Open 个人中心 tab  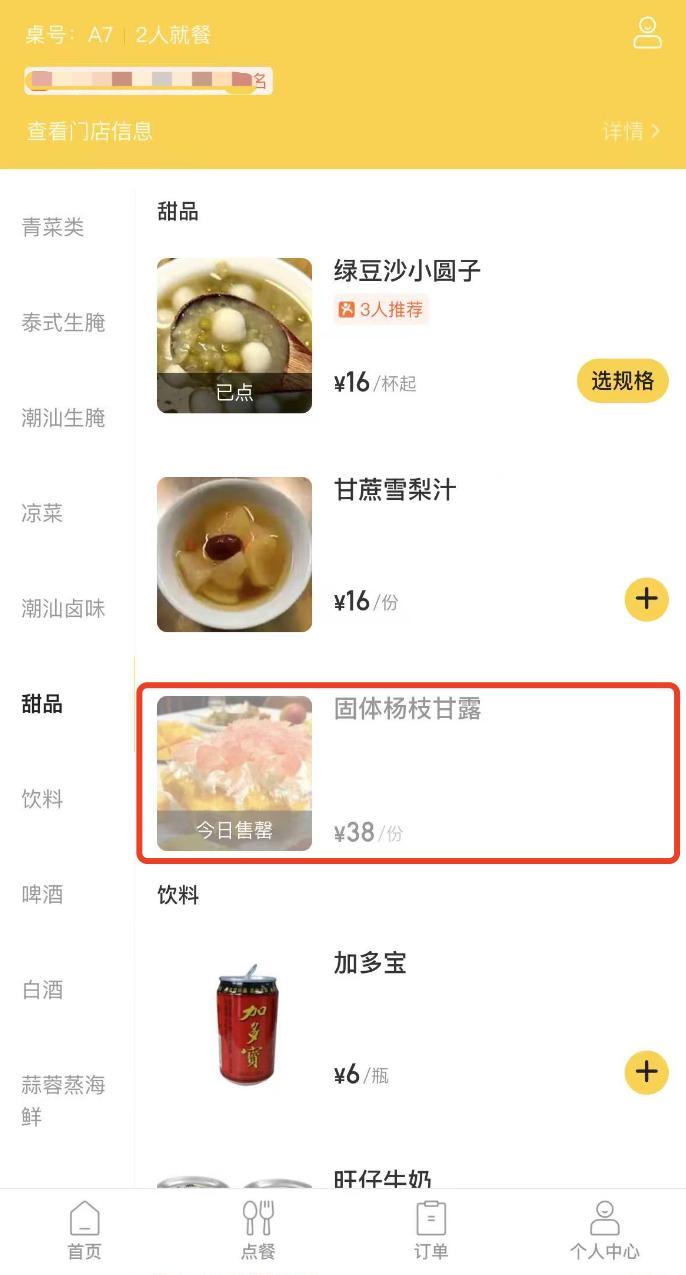(604, 1230)
